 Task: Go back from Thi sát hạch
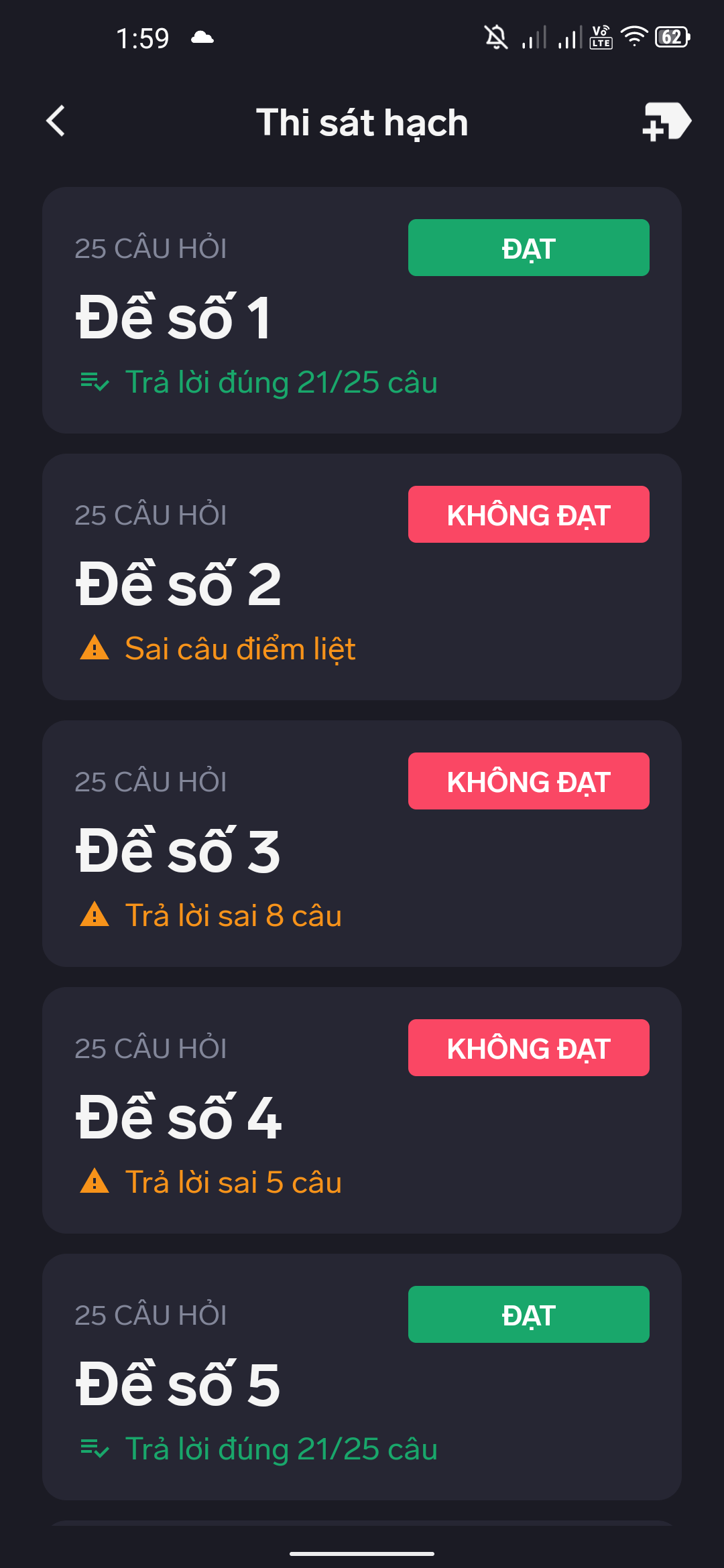[x=56, y=121]
